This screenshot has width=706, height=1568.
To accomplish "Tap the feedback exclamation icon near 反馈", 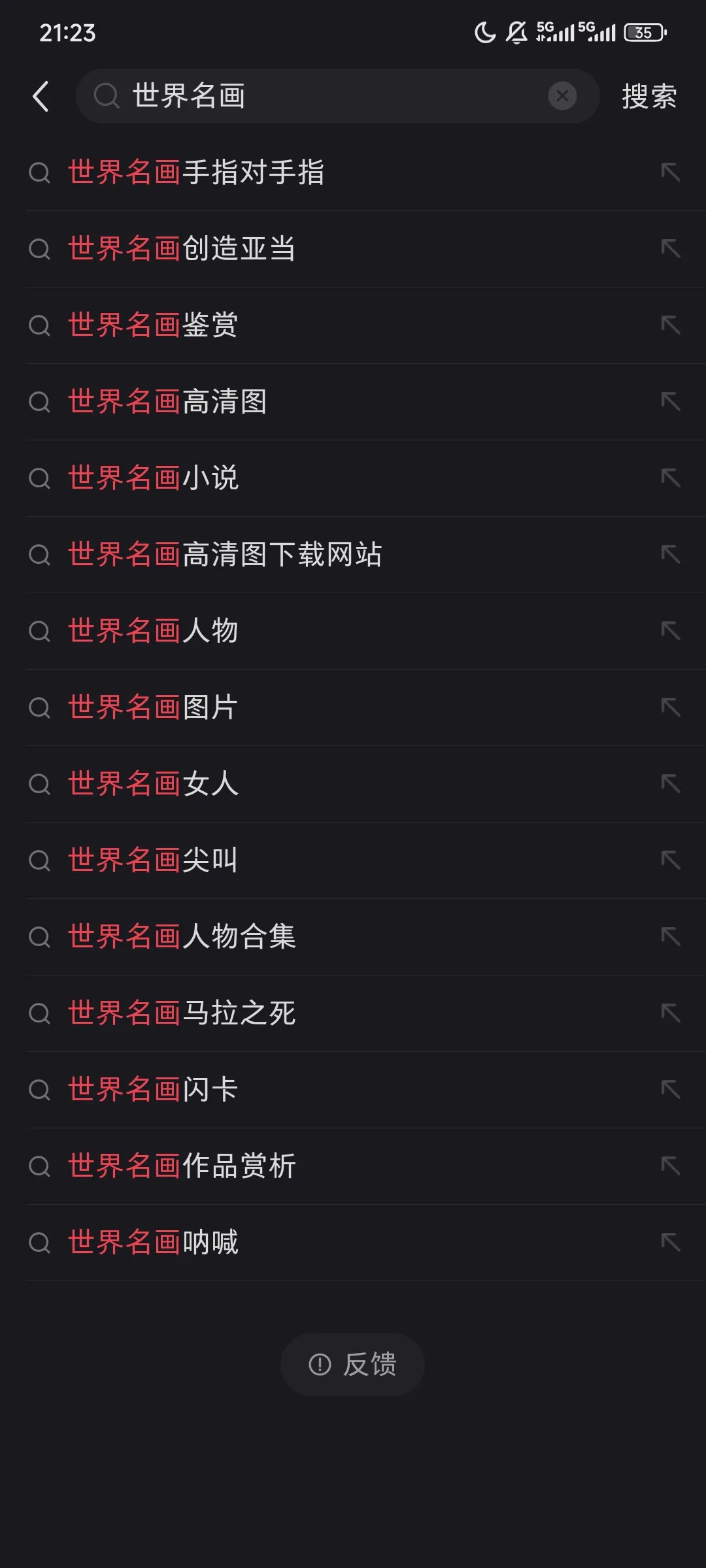I will [x=320, y=1364].
